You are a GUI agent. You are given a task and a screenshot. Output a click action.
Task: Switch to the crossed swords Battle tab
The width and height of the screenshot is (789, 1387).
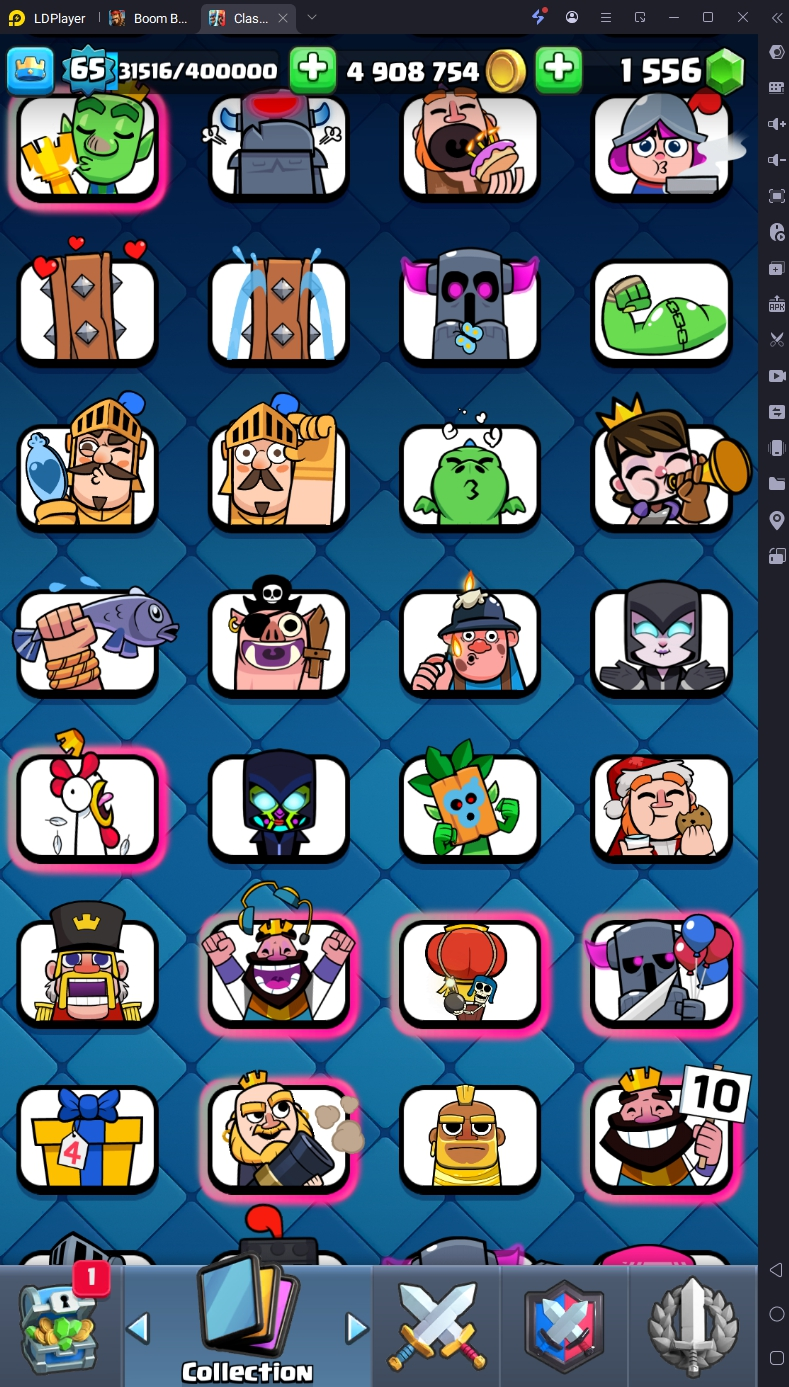click(x=436, y=1326)
